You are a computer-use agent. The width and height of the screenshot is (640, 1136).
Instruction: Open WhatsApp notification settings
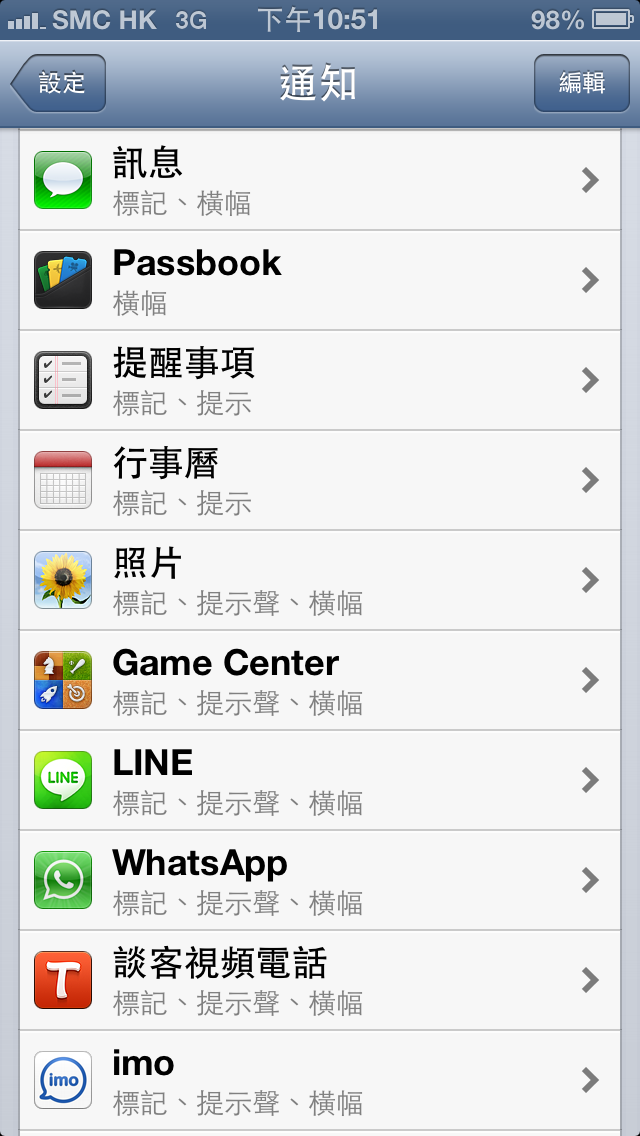pyautogui.click(x=320, y=881)
